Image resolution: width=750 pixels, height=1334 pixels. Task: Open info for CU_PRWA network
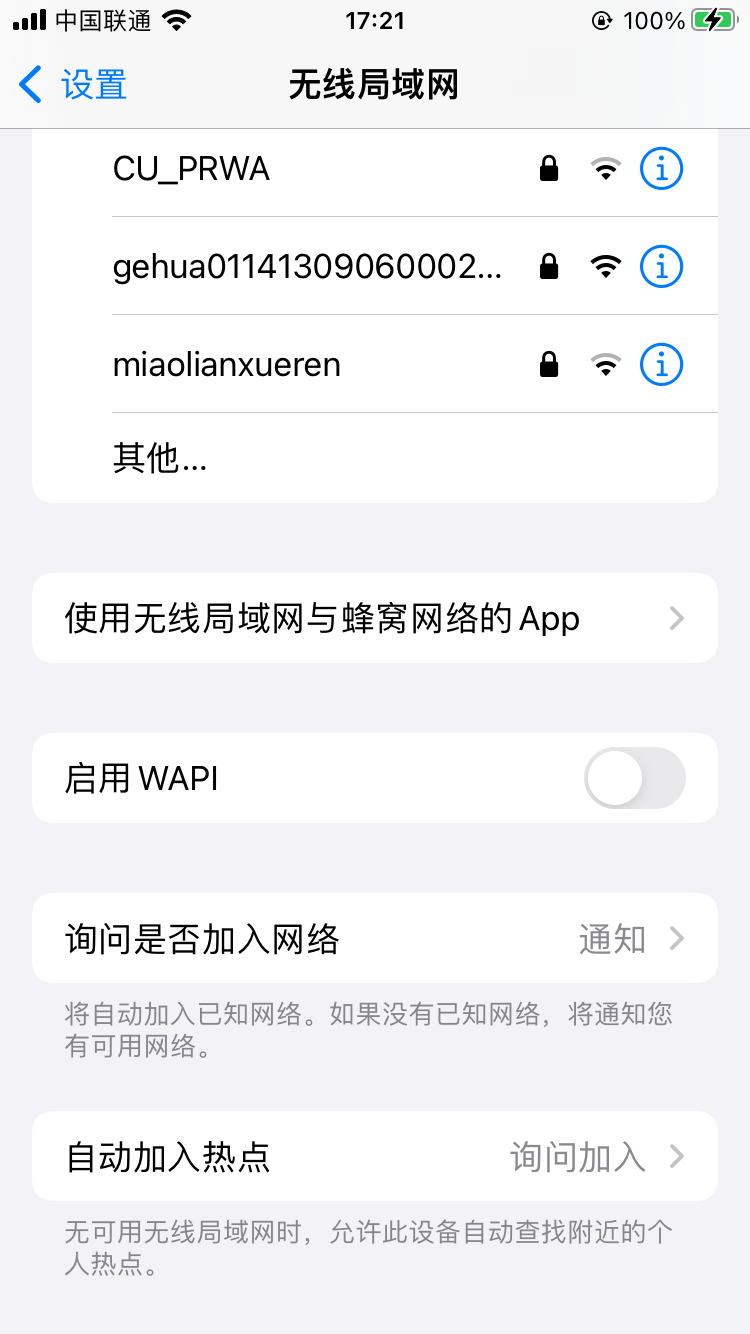[661, 169]
